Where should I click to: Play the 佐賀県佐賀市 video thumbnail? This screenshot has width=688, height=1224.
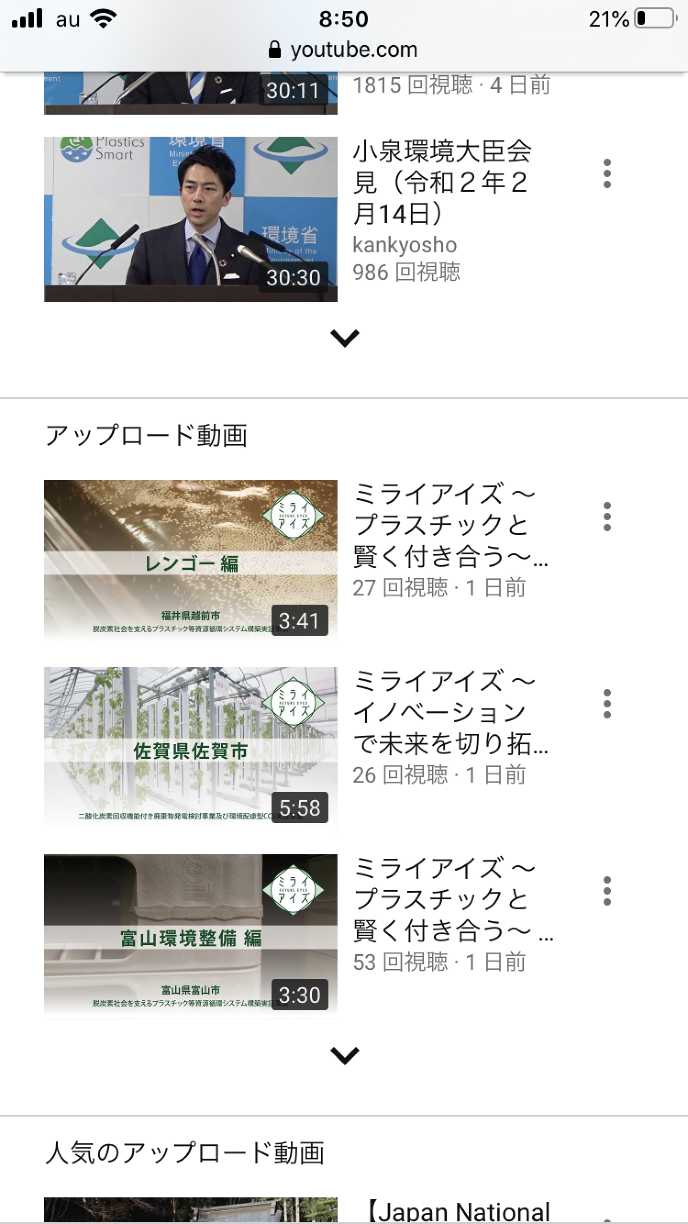click(x=190, y=747)
